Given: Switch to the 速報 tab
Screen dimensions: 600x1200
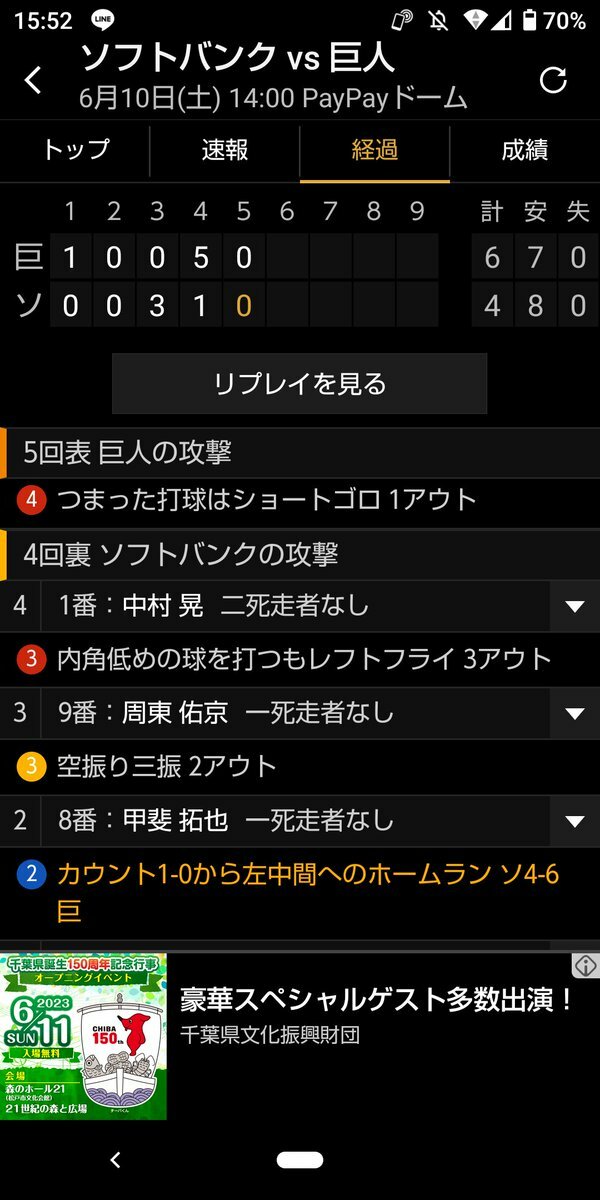Looking at the screenshot, I should 225,151.
